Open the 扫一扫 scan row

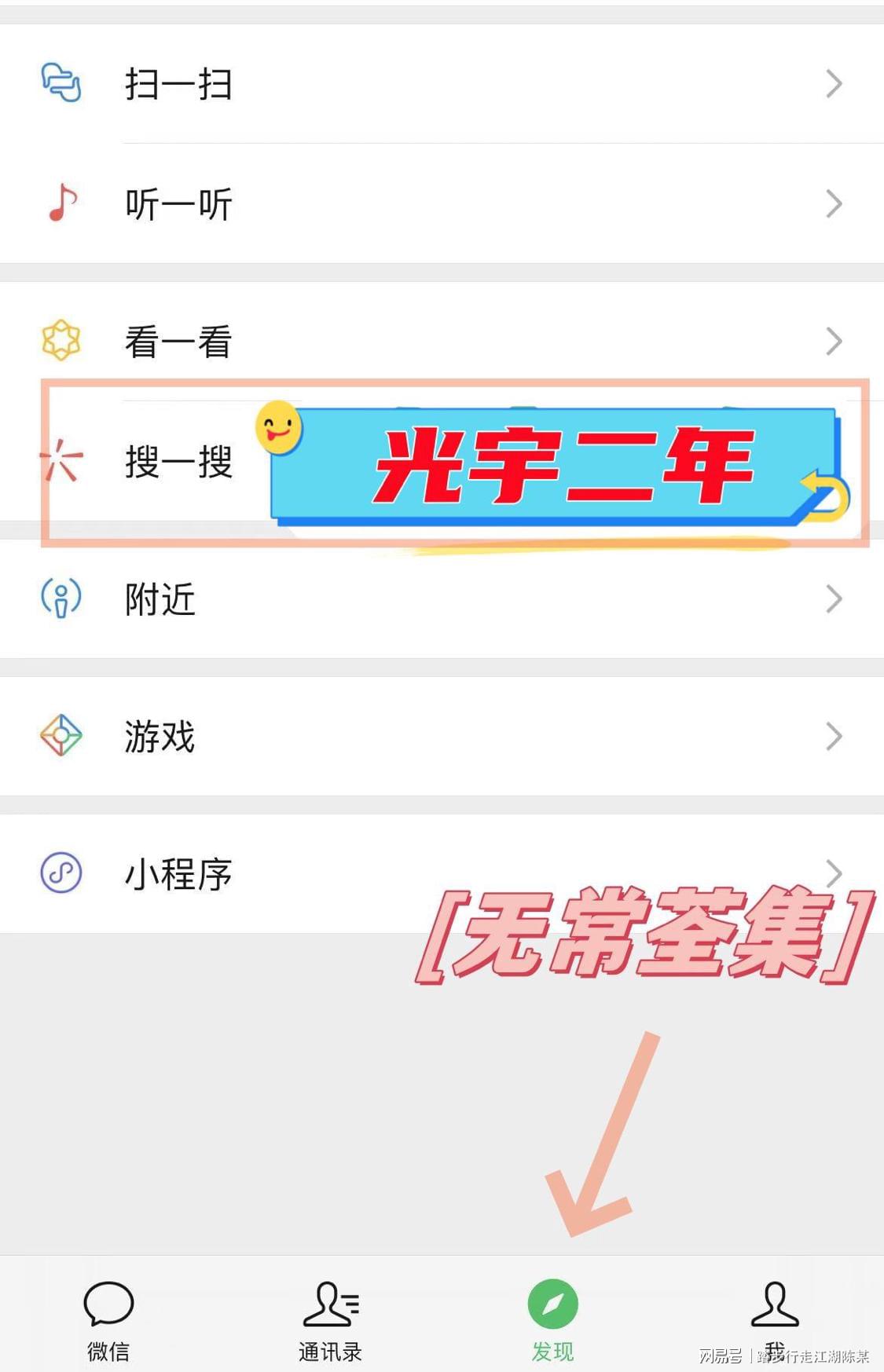(440, 84)
